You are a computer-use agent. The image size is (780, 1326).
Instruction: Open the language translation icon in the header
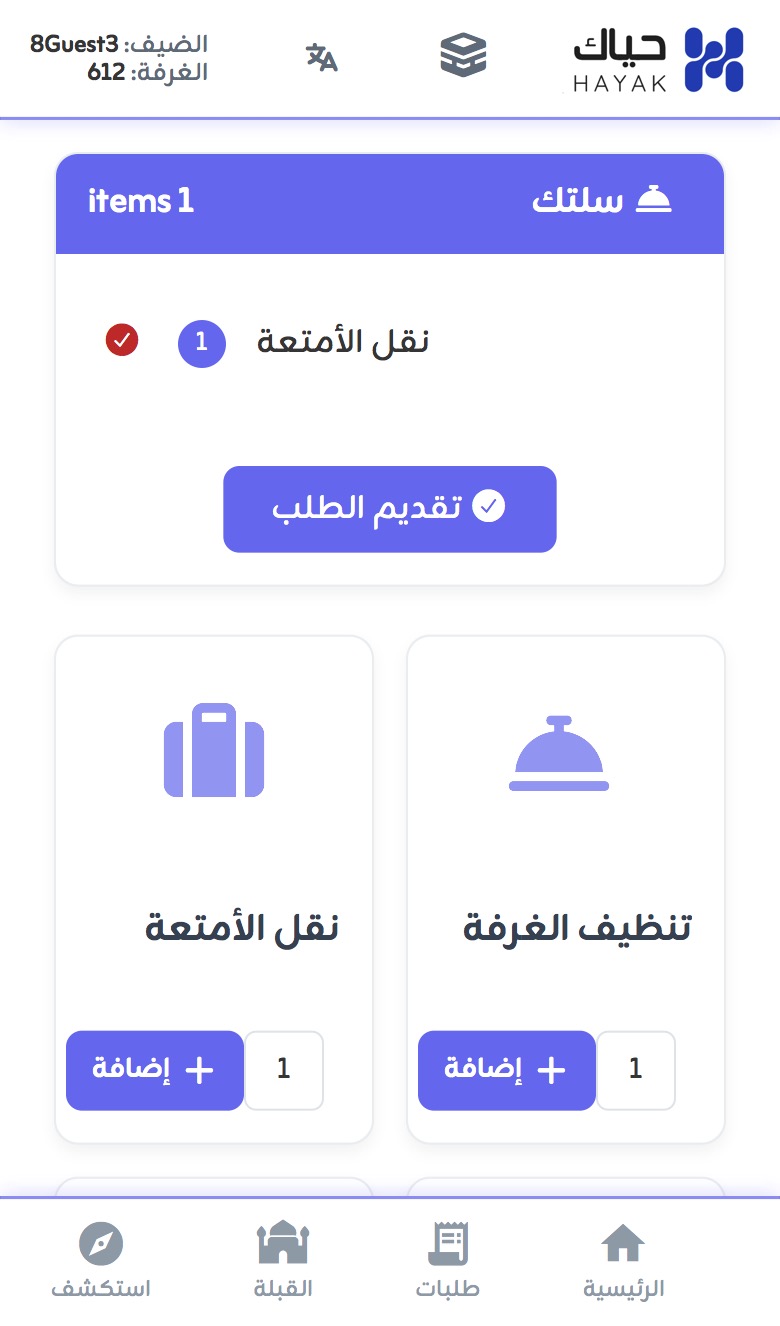pos(323,57)
